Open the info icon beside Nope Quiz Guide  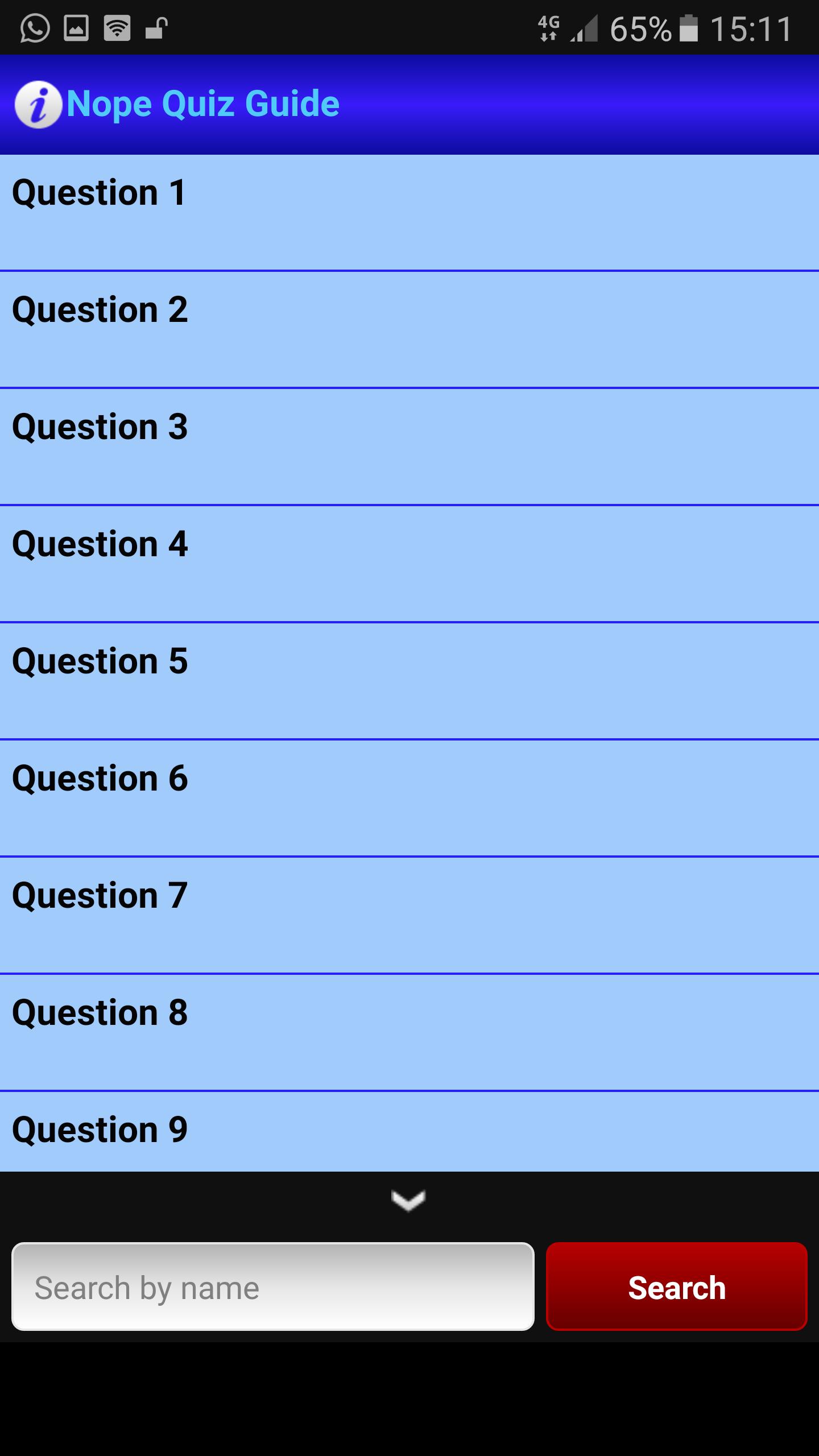coord(38,105)
